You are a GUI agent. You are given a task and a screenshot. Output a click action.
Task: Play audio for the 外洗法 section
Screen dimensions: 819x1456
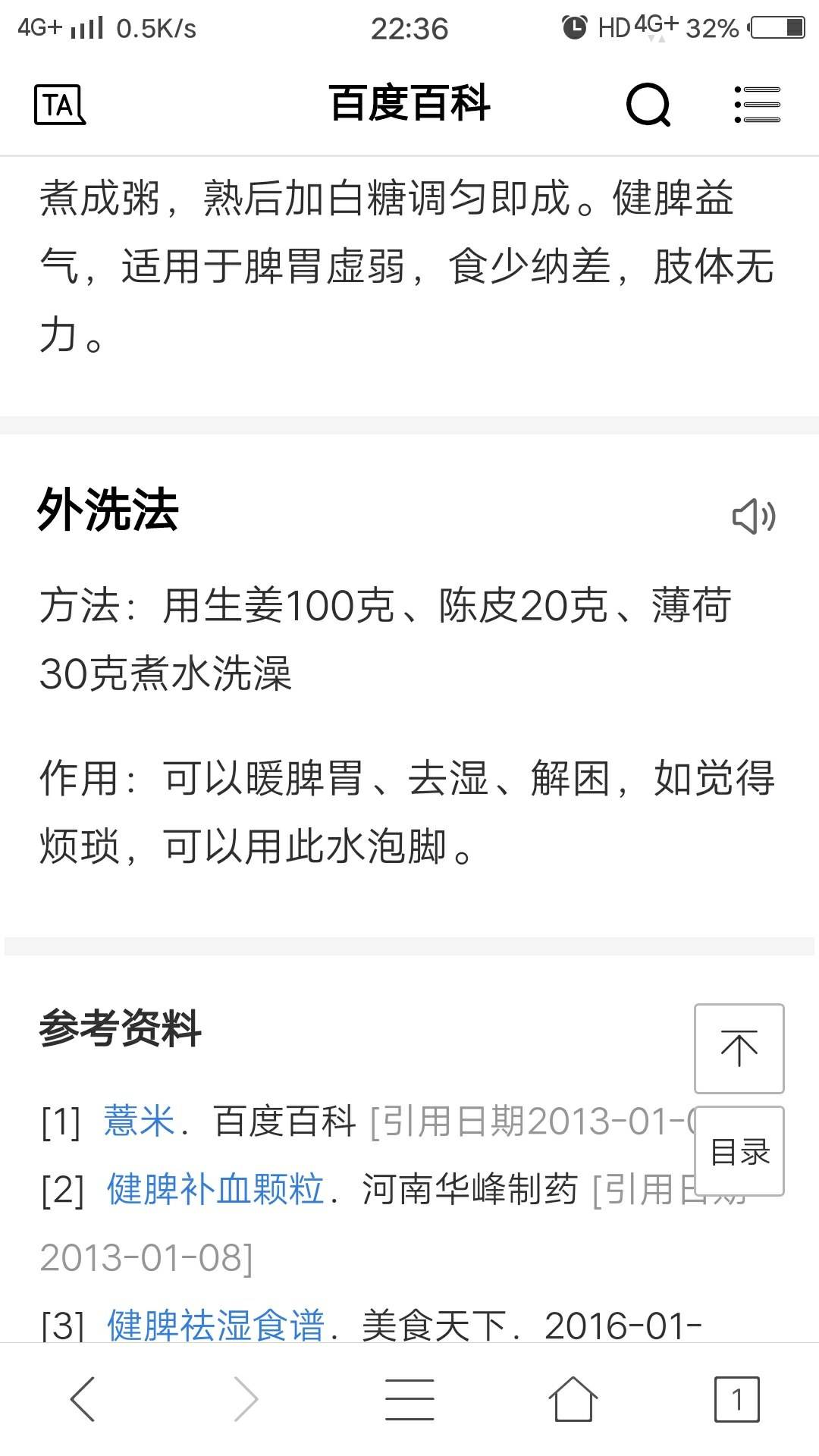click(x=753, y=516)
